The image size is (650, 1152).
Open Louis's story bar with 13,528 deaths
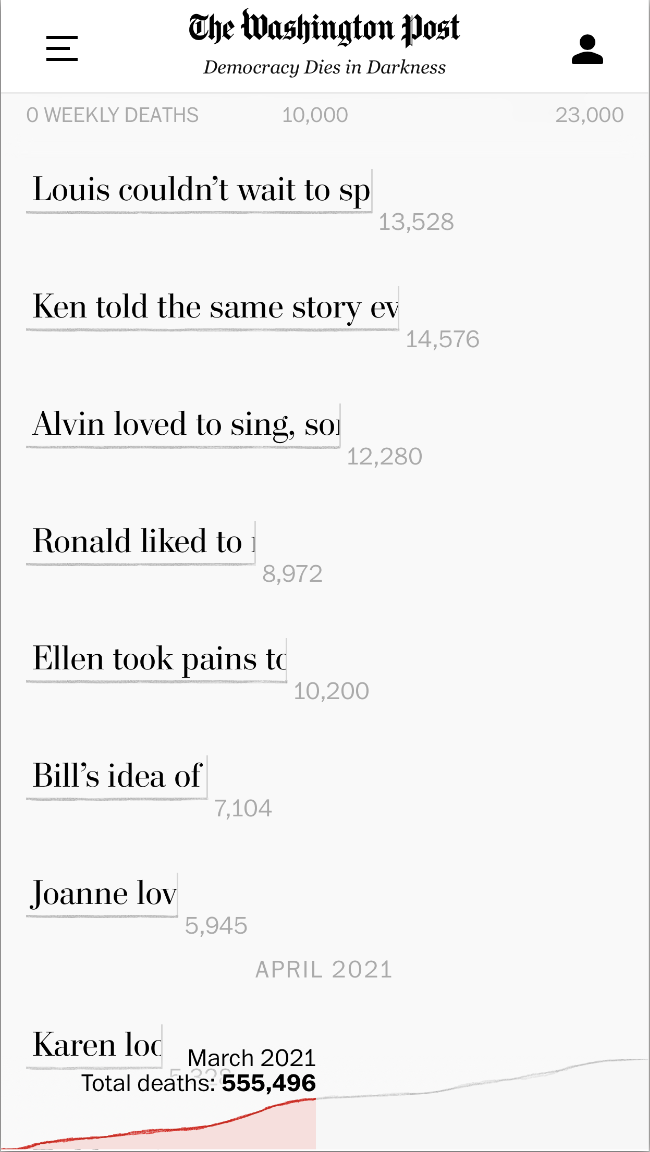(x=200, y=191)
